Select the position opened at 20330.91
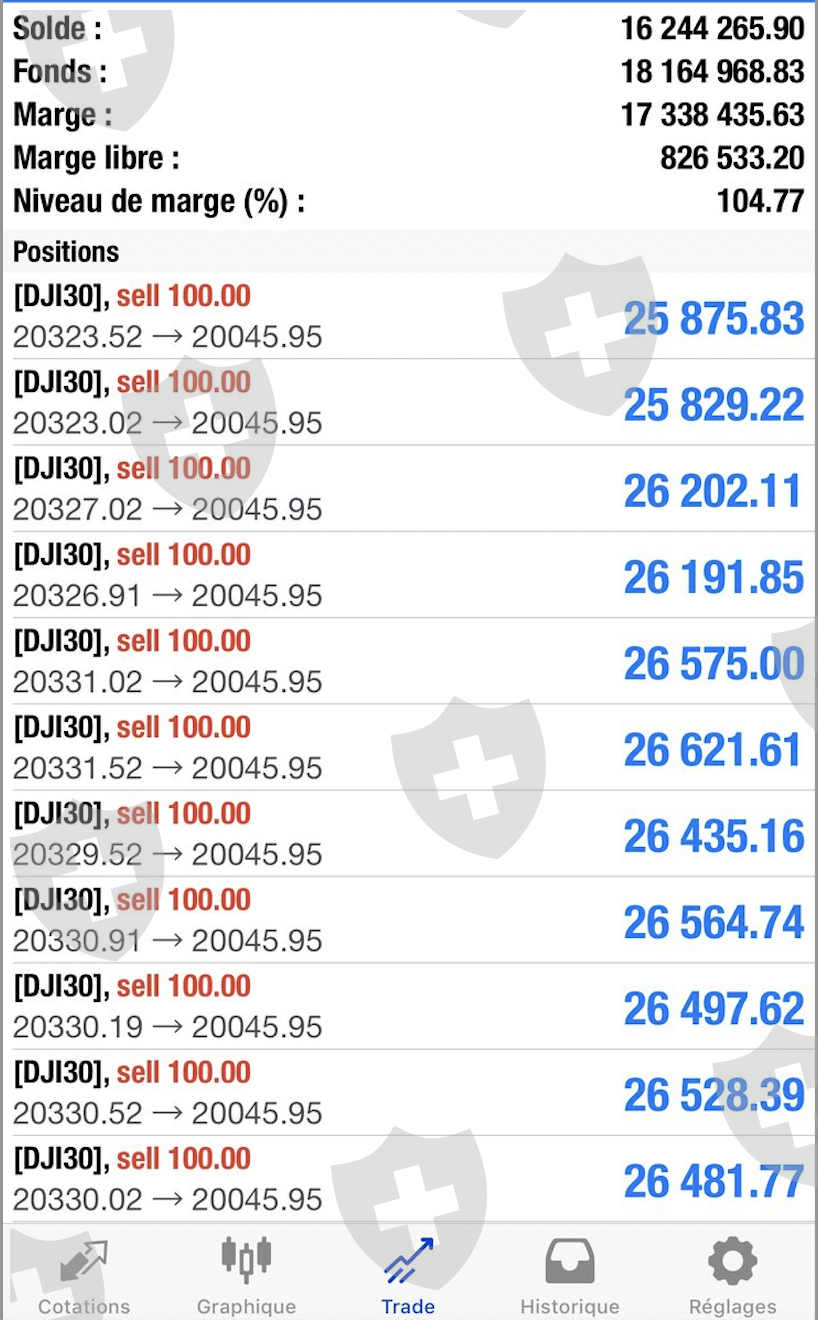The image size is (818, 1320). coord(409,920)
